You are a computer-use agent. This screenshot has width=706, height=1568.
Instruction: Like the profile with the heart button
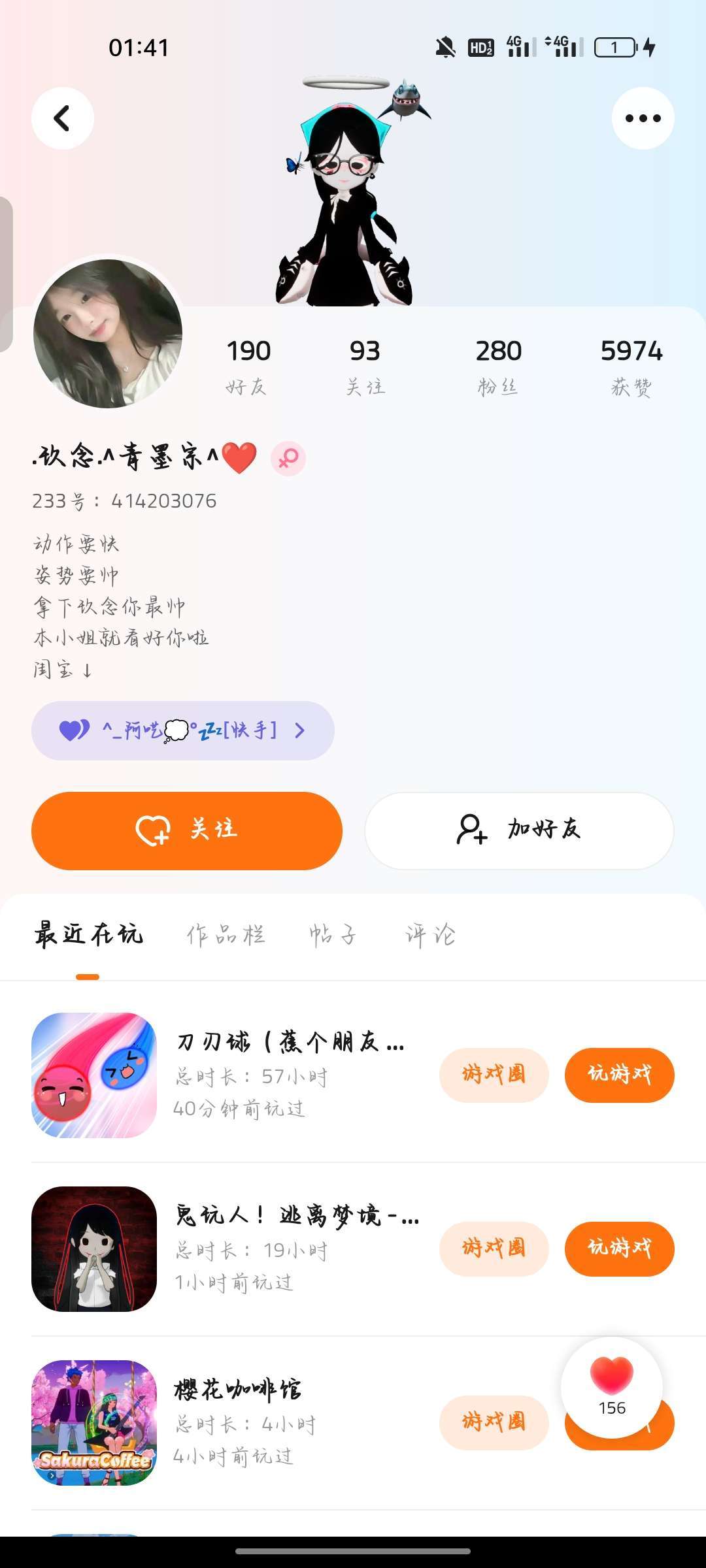coord(612,1385)
